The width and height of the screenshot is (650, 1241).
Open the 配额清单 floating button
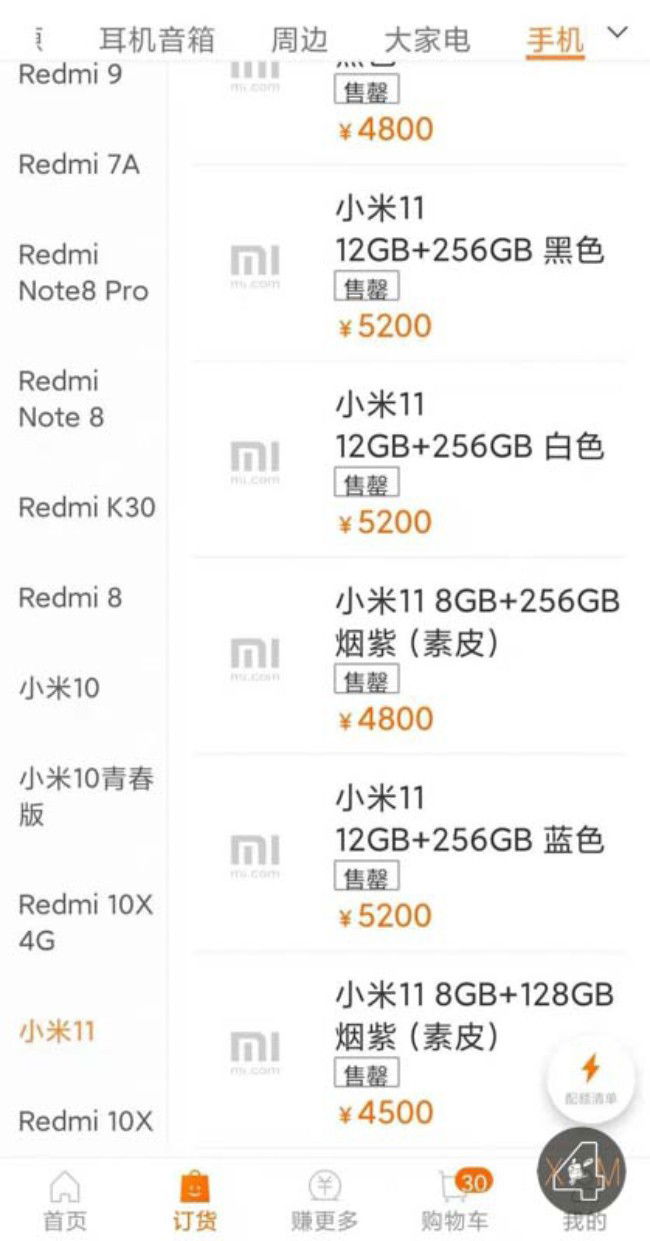tap(590, 1077)
